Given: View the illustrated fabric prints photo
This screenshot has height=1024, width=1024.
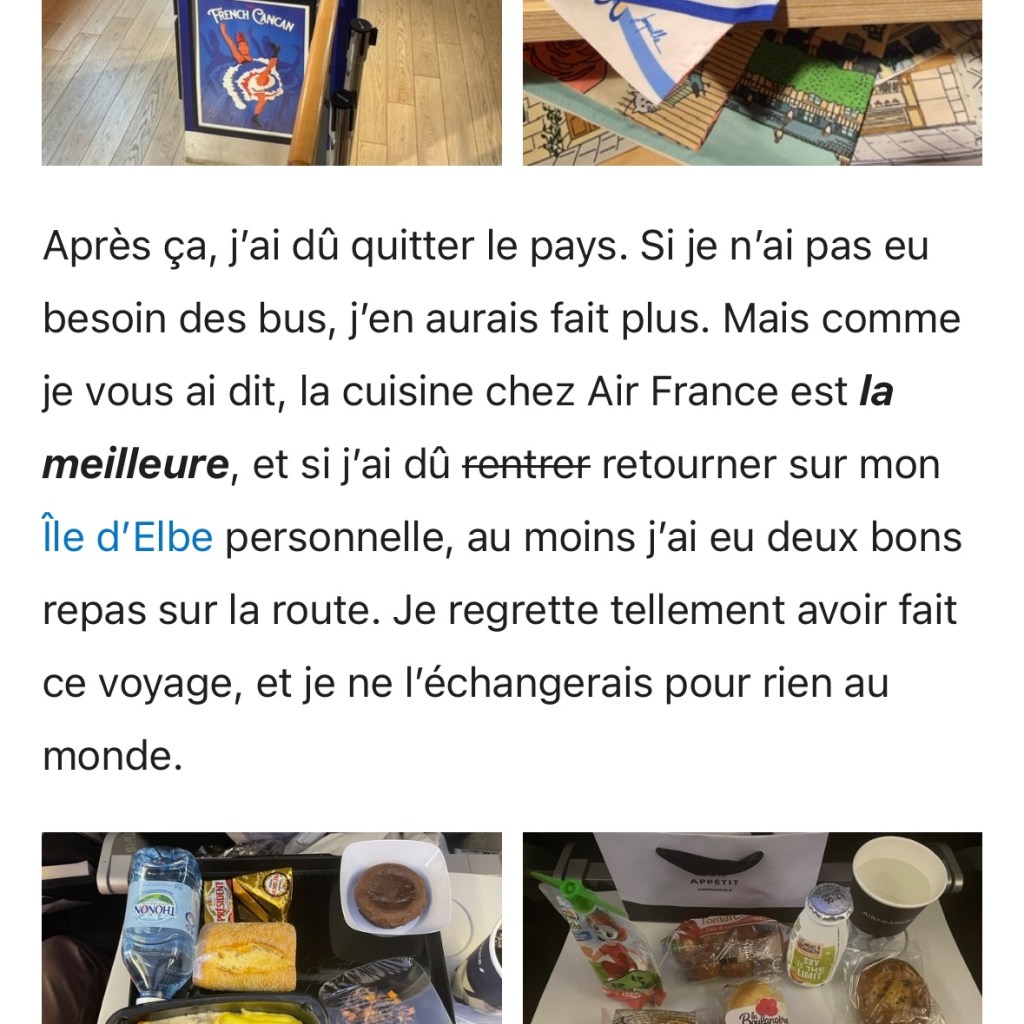Looking at the screenshot, I should pos(752,82).
